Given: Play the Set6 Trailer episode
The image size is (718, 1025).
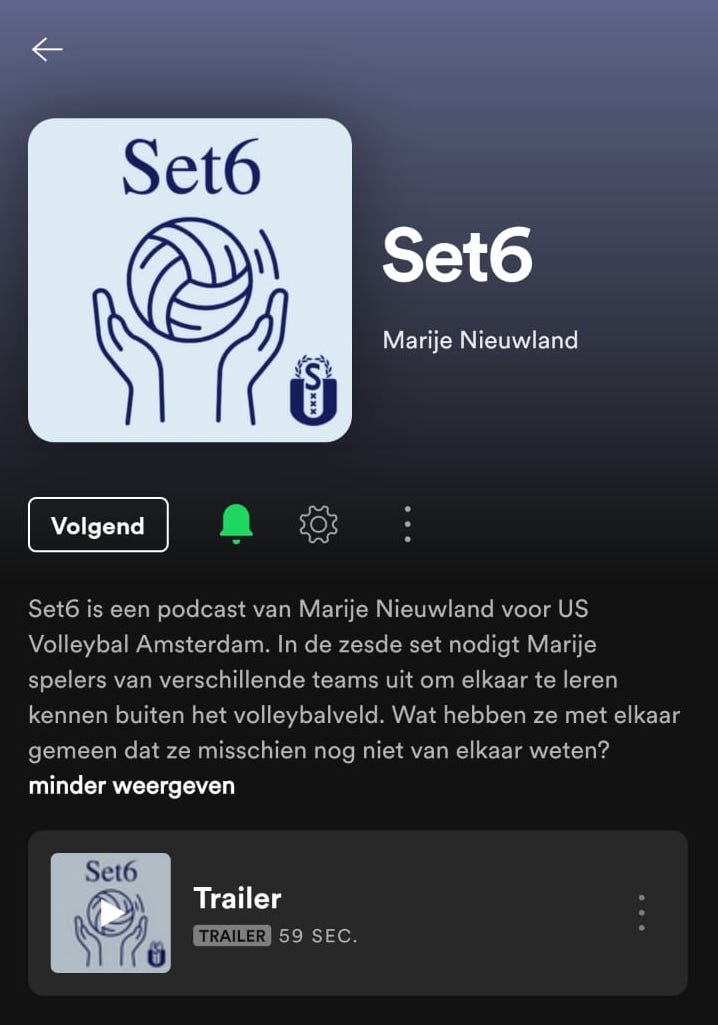Looking at the screenshot, I should point(111,913).
